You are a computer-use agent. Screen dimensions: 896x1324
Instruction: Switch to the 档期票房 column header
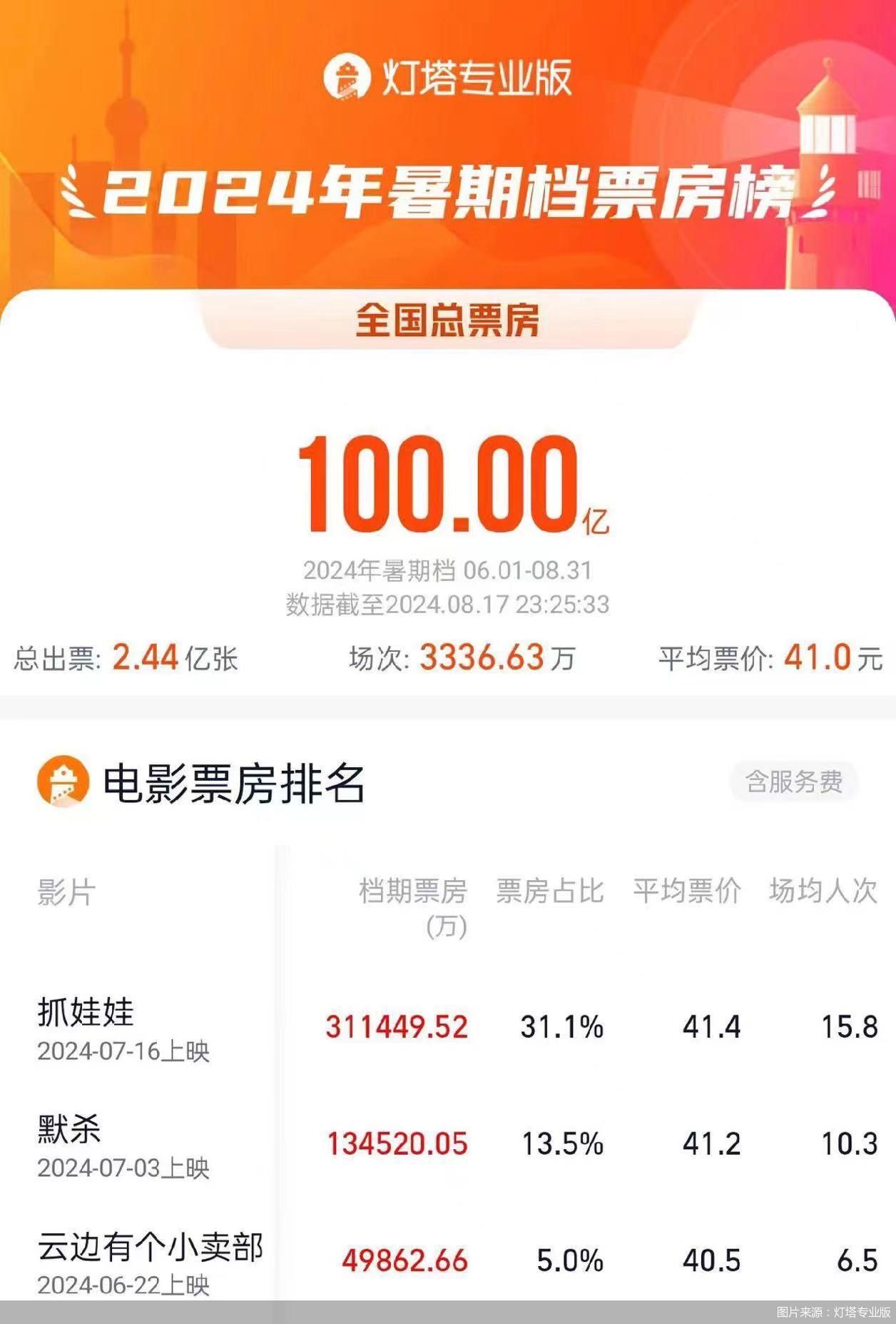point(414,888)
